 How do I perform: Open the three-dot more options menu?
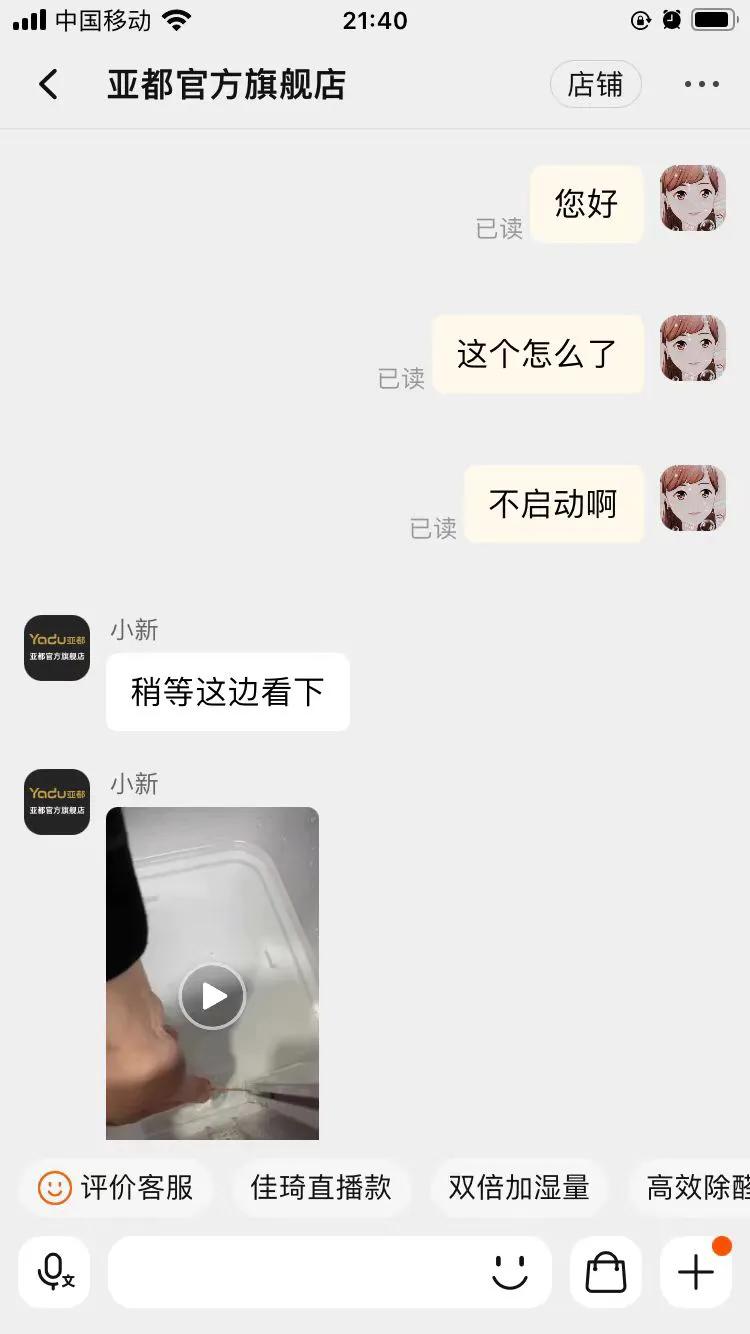(x=701, y=84)
